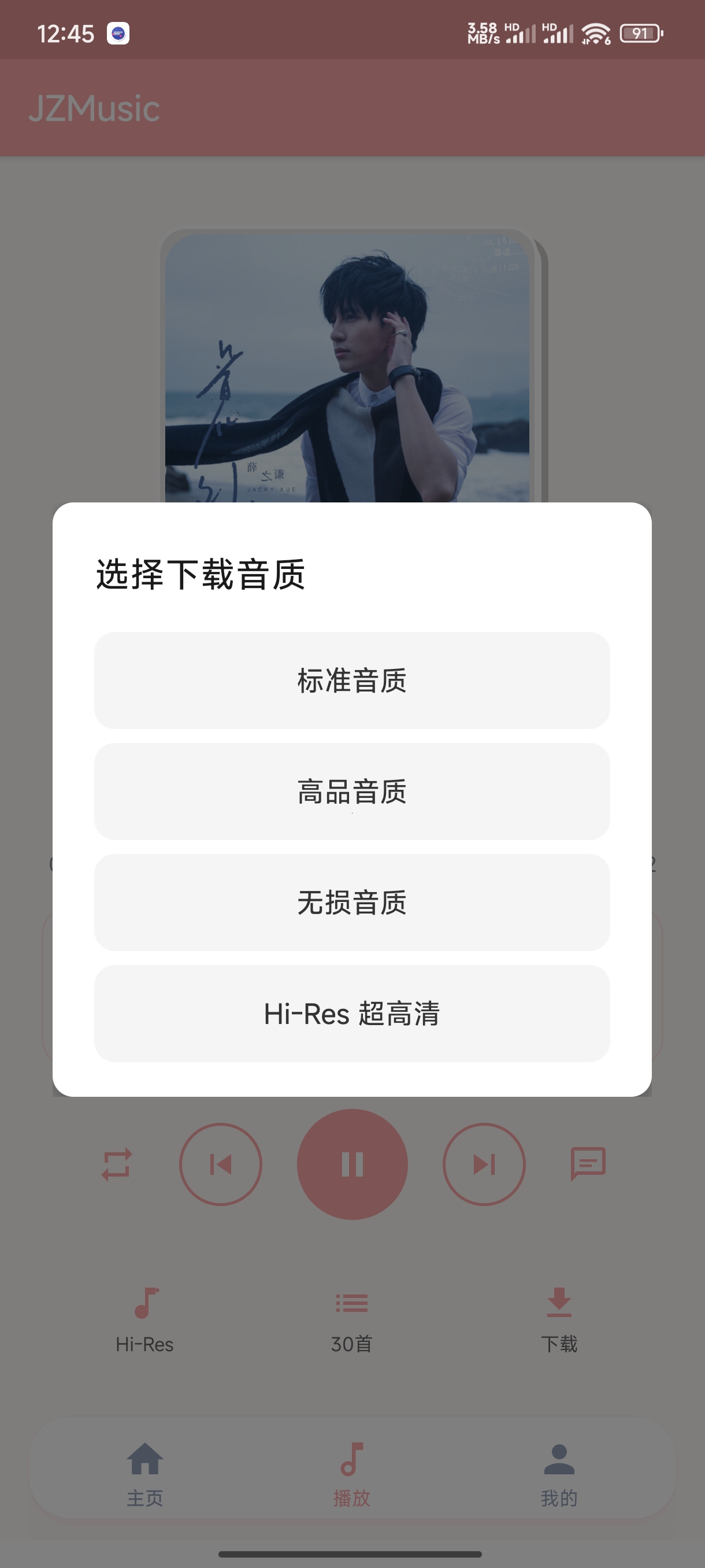The width and height of the screenshot is (705, 1568).
Task: Pause playback with the center pause button
Action: click(352, 1164)
